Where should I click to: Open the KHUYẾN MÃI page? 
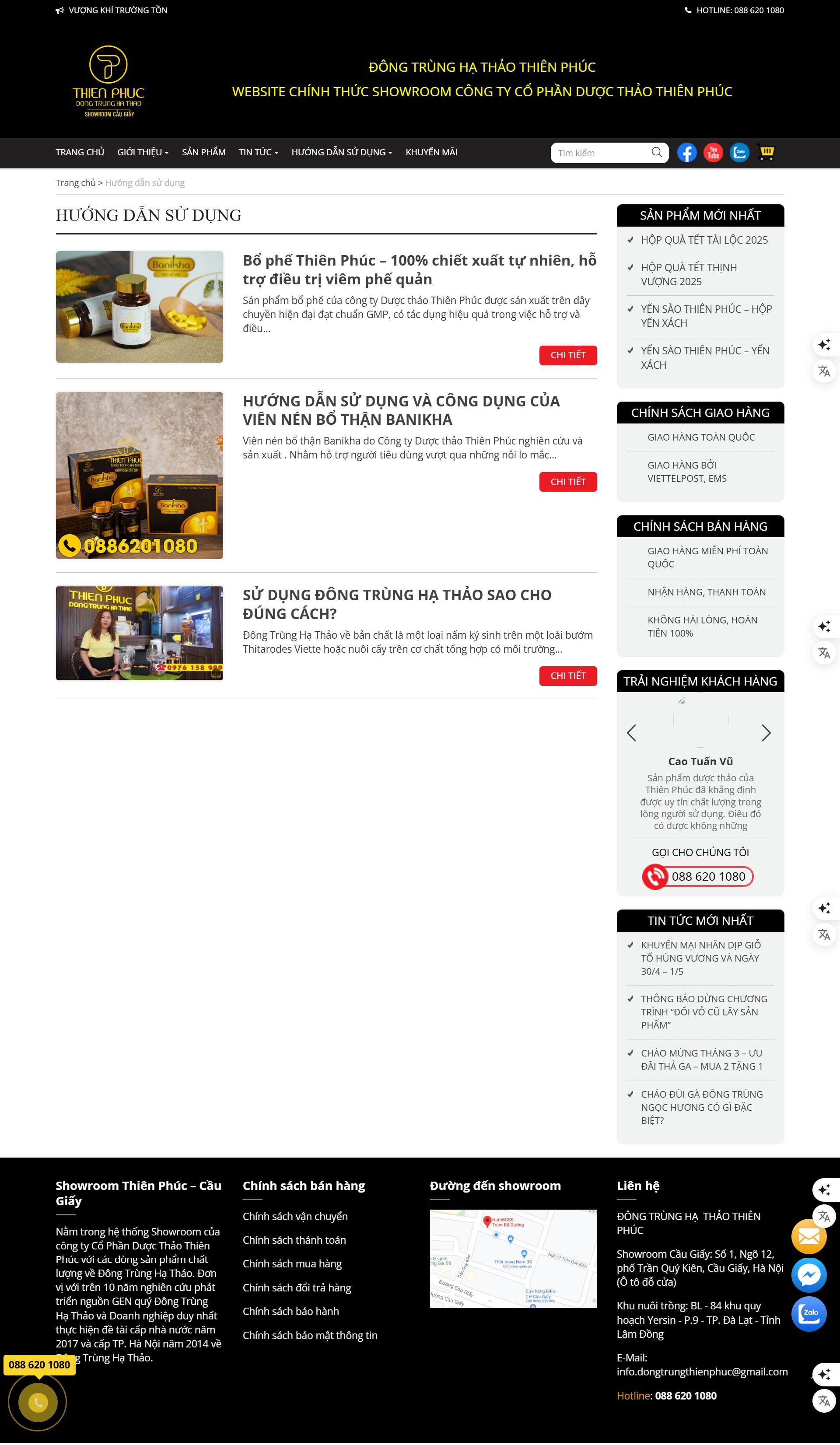coord(431,153)
